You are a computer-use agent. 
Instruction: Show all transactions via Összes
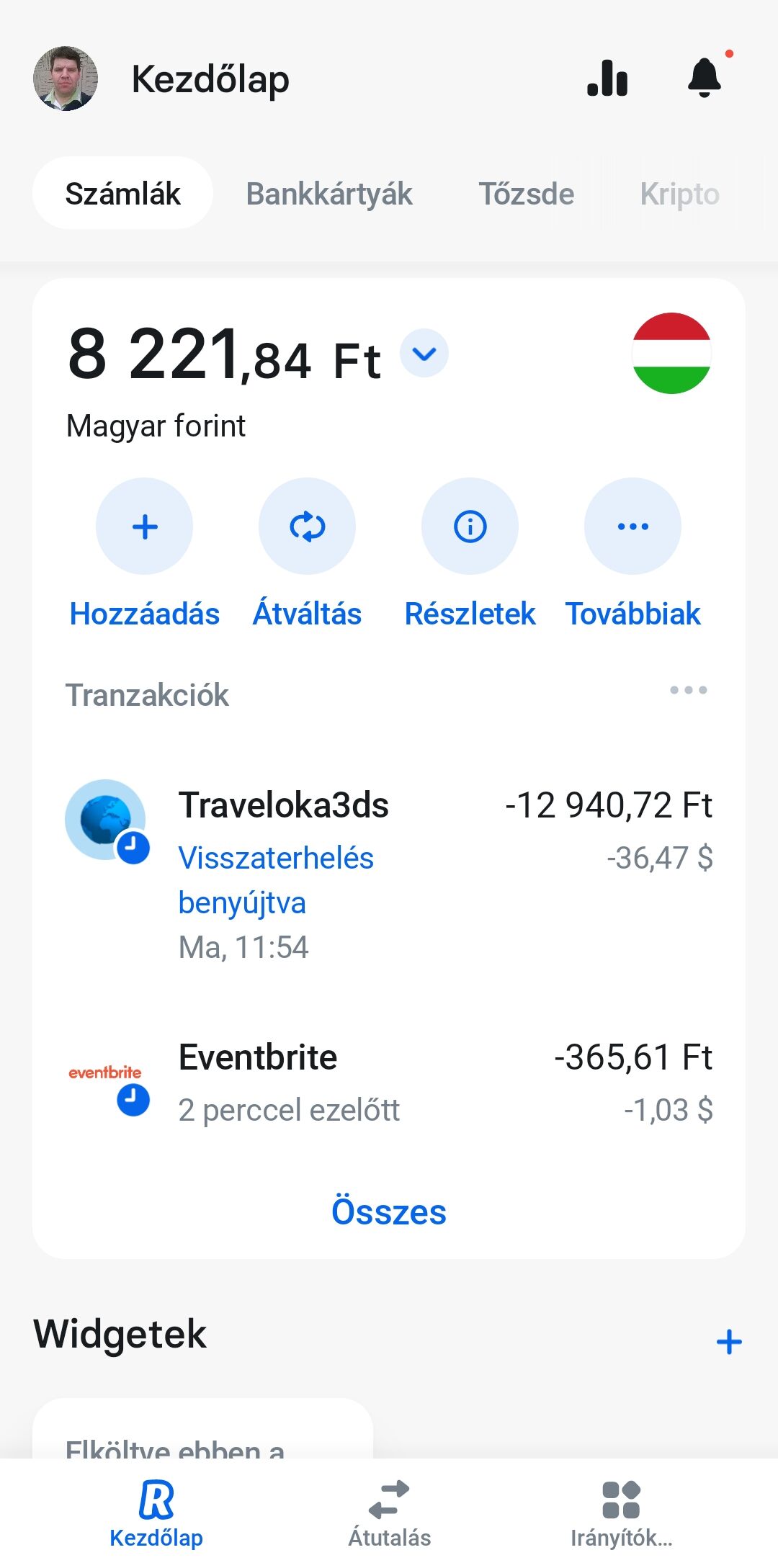pyautogui.click(x=389, y=1211)
